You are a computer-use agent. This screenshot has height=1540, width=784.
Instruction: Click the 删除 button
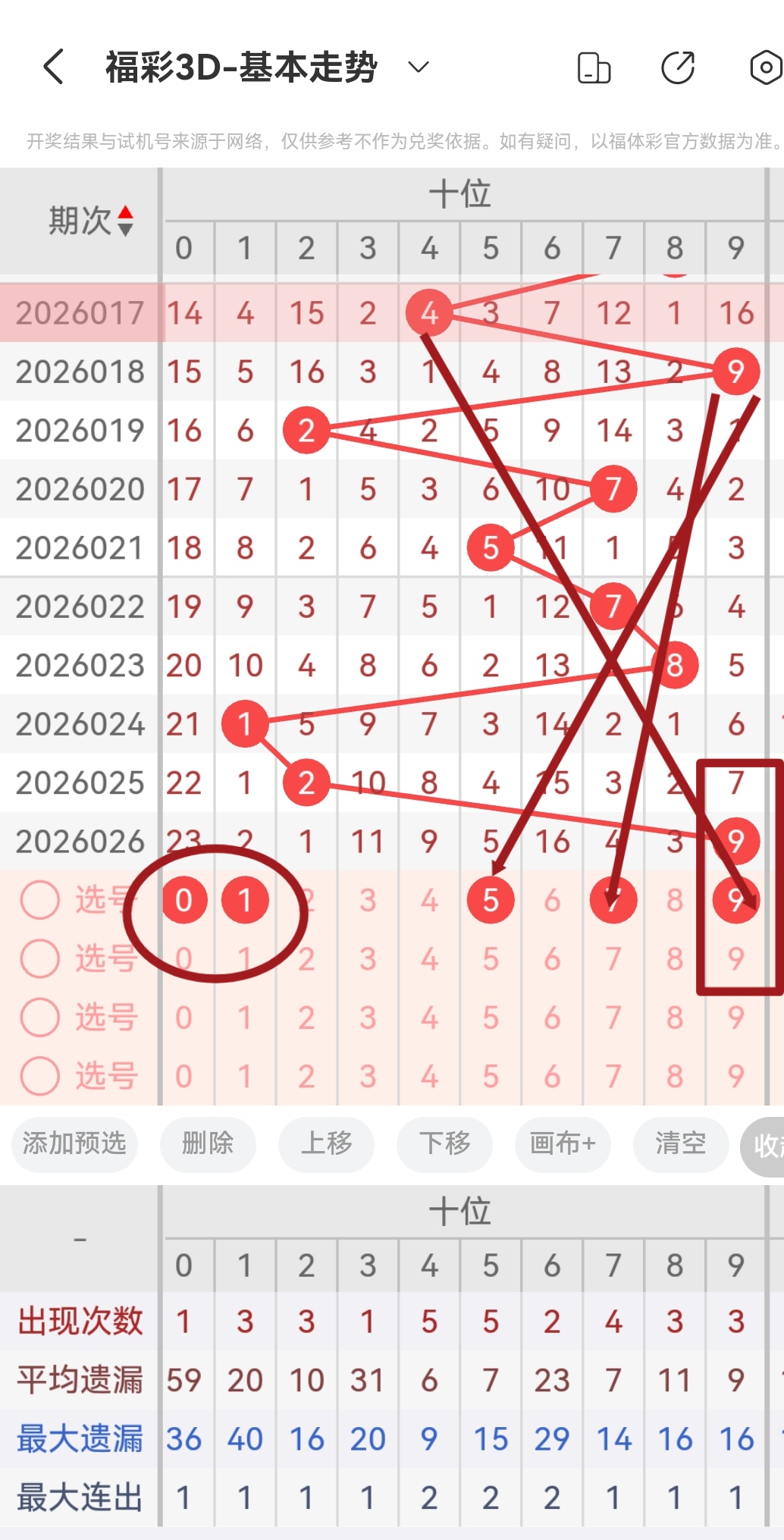[x=208, y=1145]
